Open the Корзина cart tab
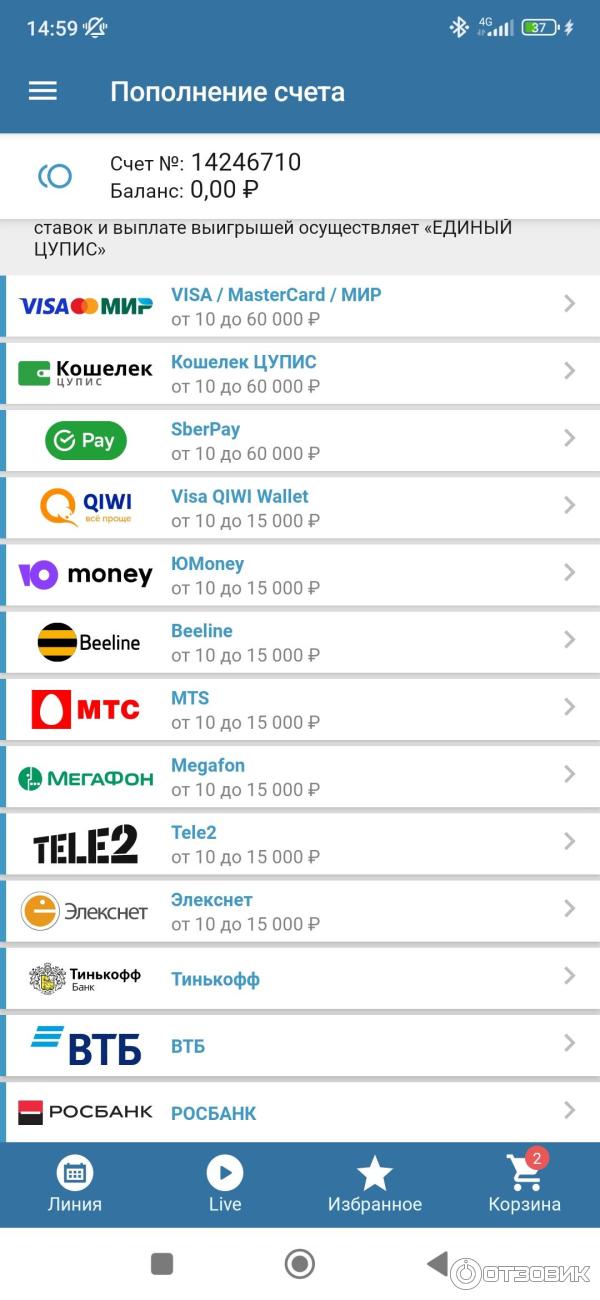The height and width of the screenshot is (1300, 600). tap(525, 1185)
